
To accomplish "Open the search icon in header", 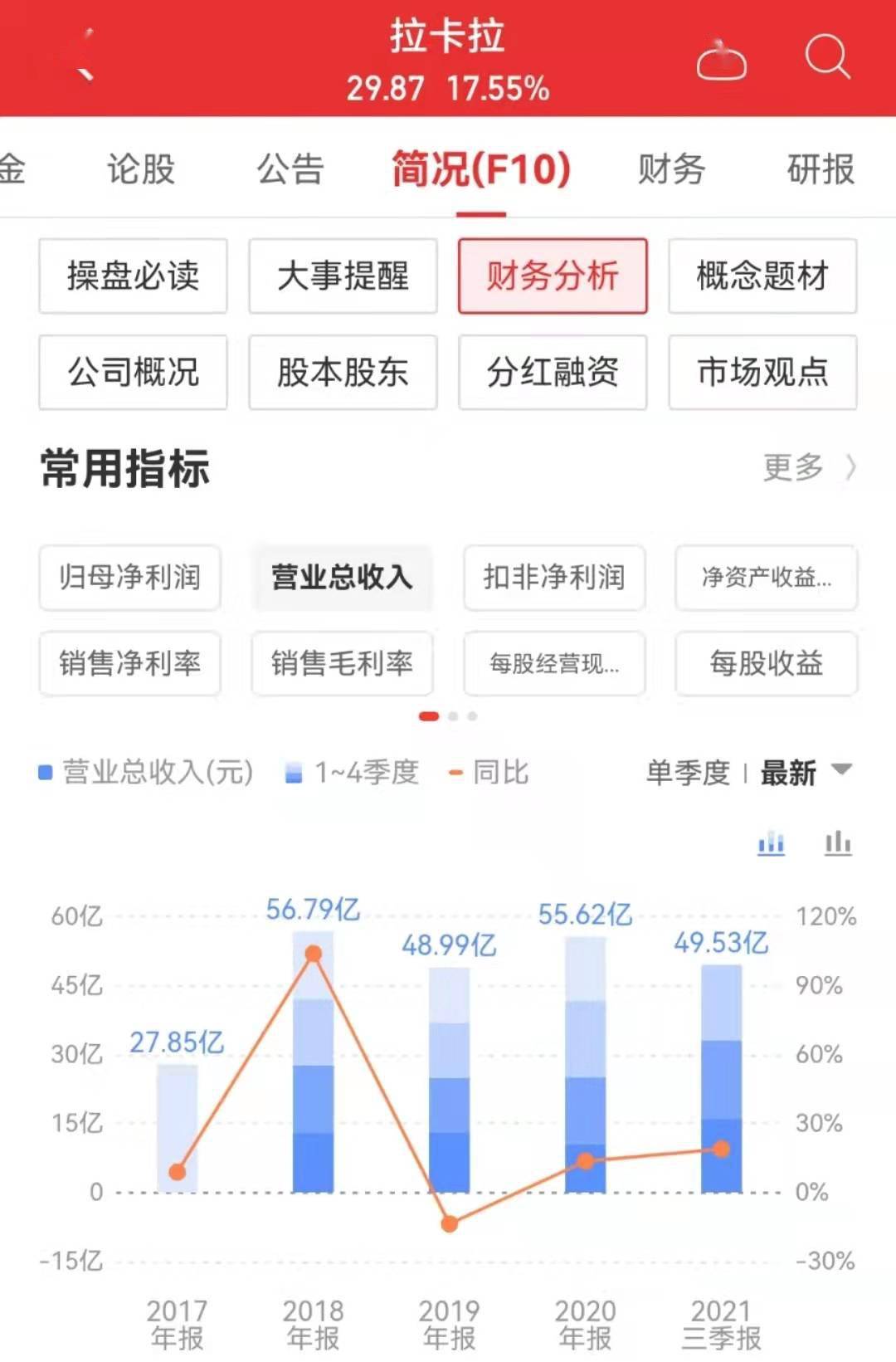I will click(x=827, y=57).
